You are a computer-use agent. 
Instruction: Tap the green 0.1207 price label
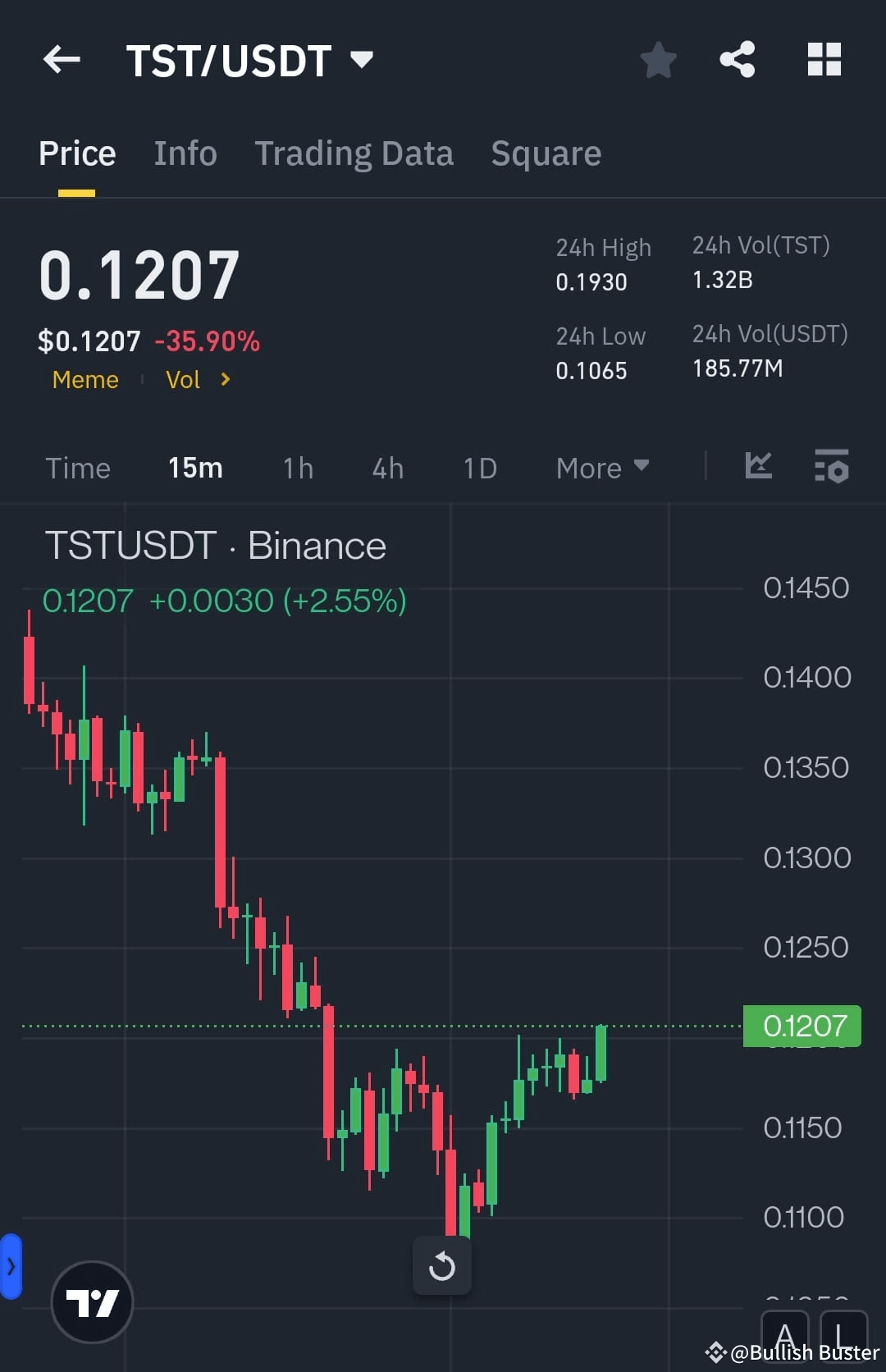tap(802, 1026)
